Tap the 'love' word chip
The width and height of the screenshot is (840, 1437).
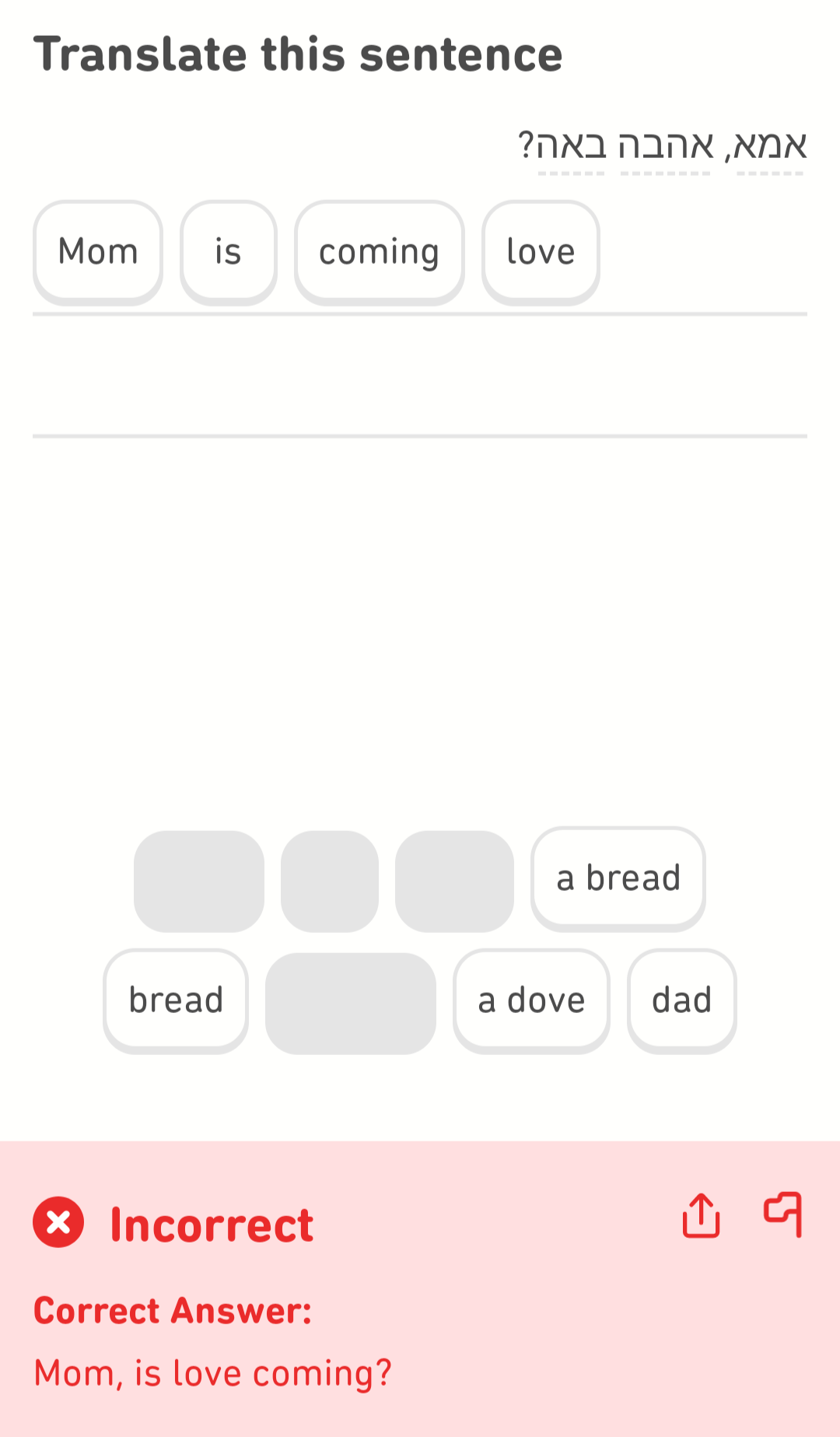tap(541, 253)
